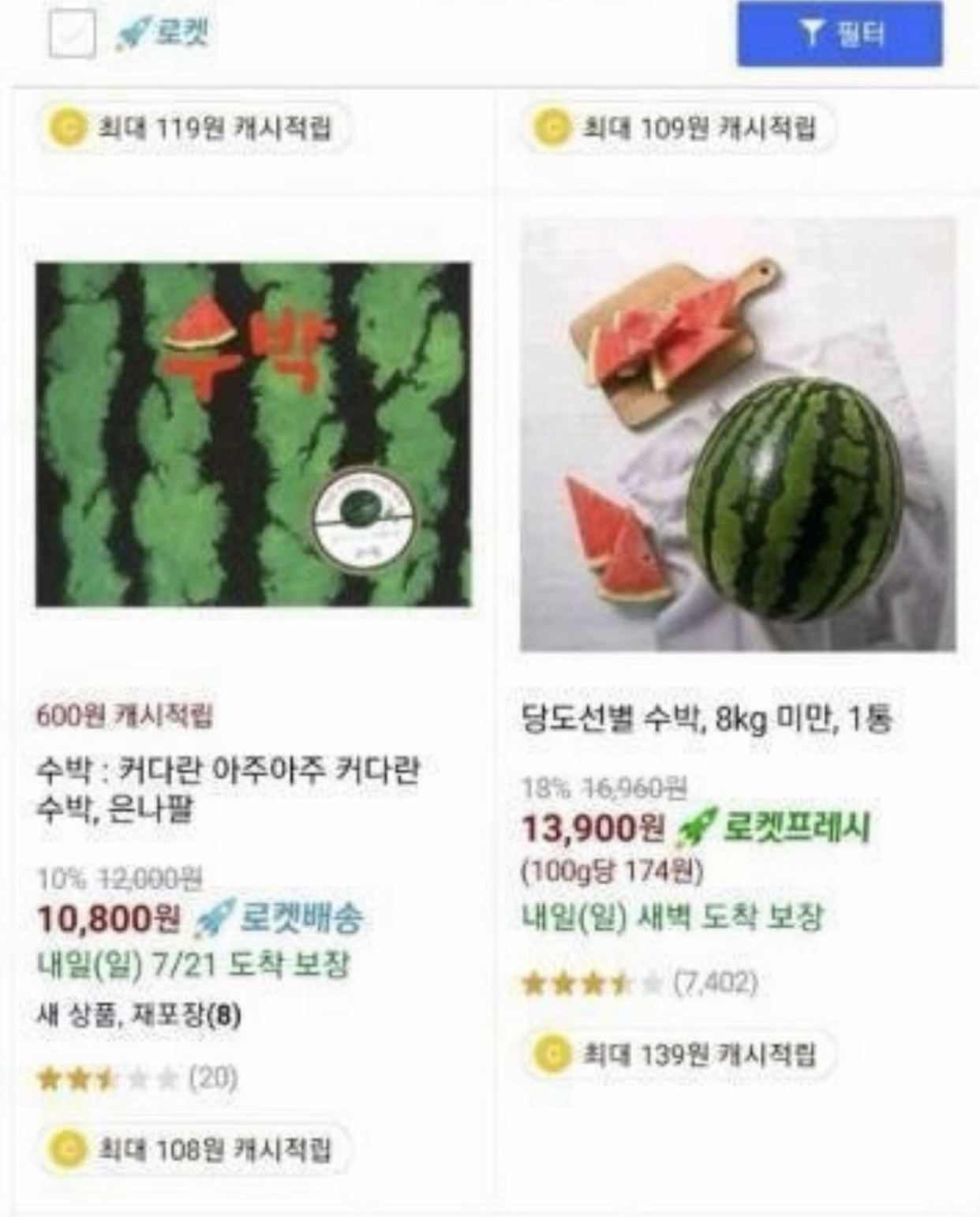Check the 로켓 delivery filter checkbox
980x1217 pixels.
[x=72, y=34]
